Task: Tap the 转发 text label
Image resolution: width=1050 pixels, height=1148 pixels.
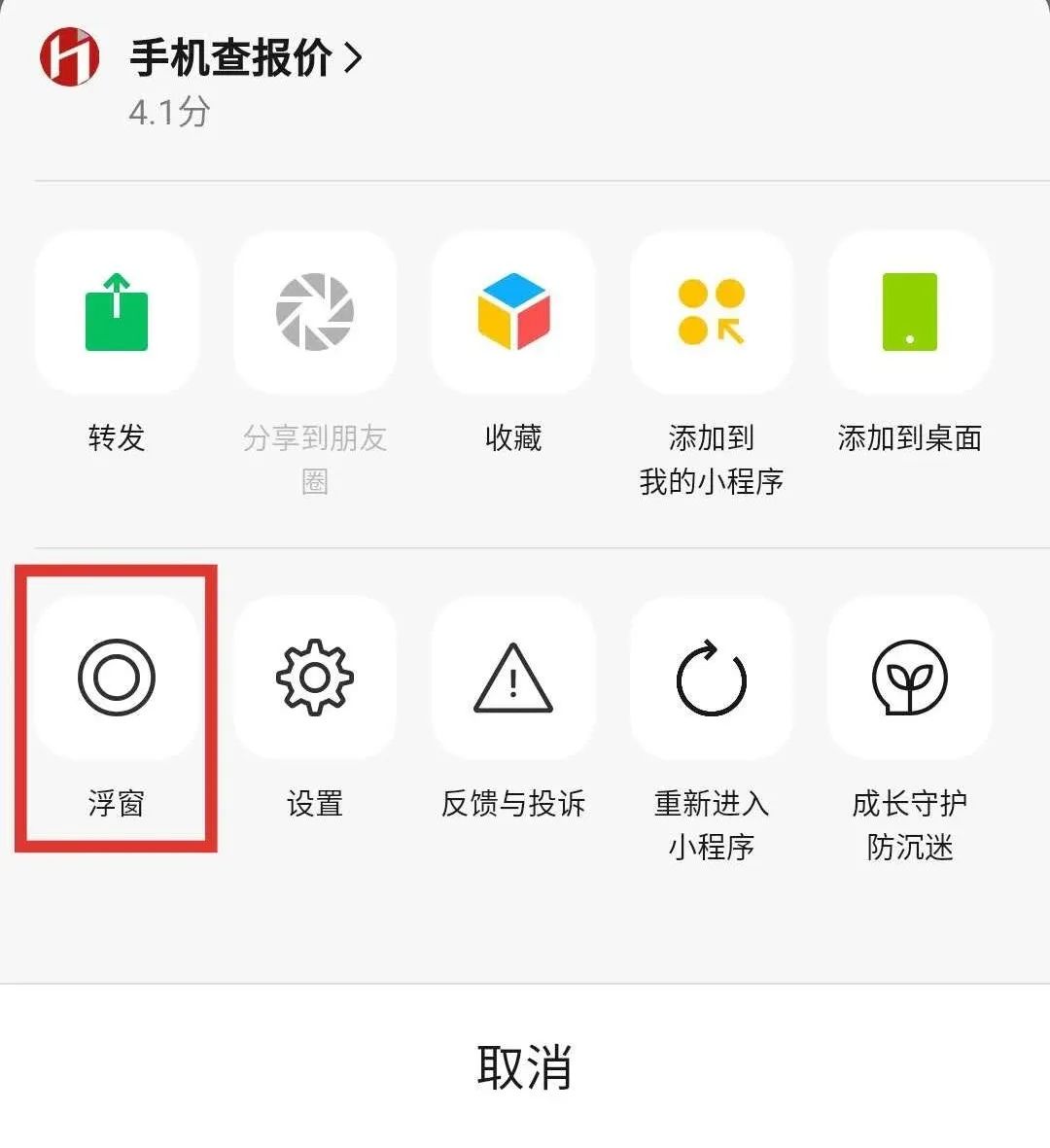Action: pos(117,437)
